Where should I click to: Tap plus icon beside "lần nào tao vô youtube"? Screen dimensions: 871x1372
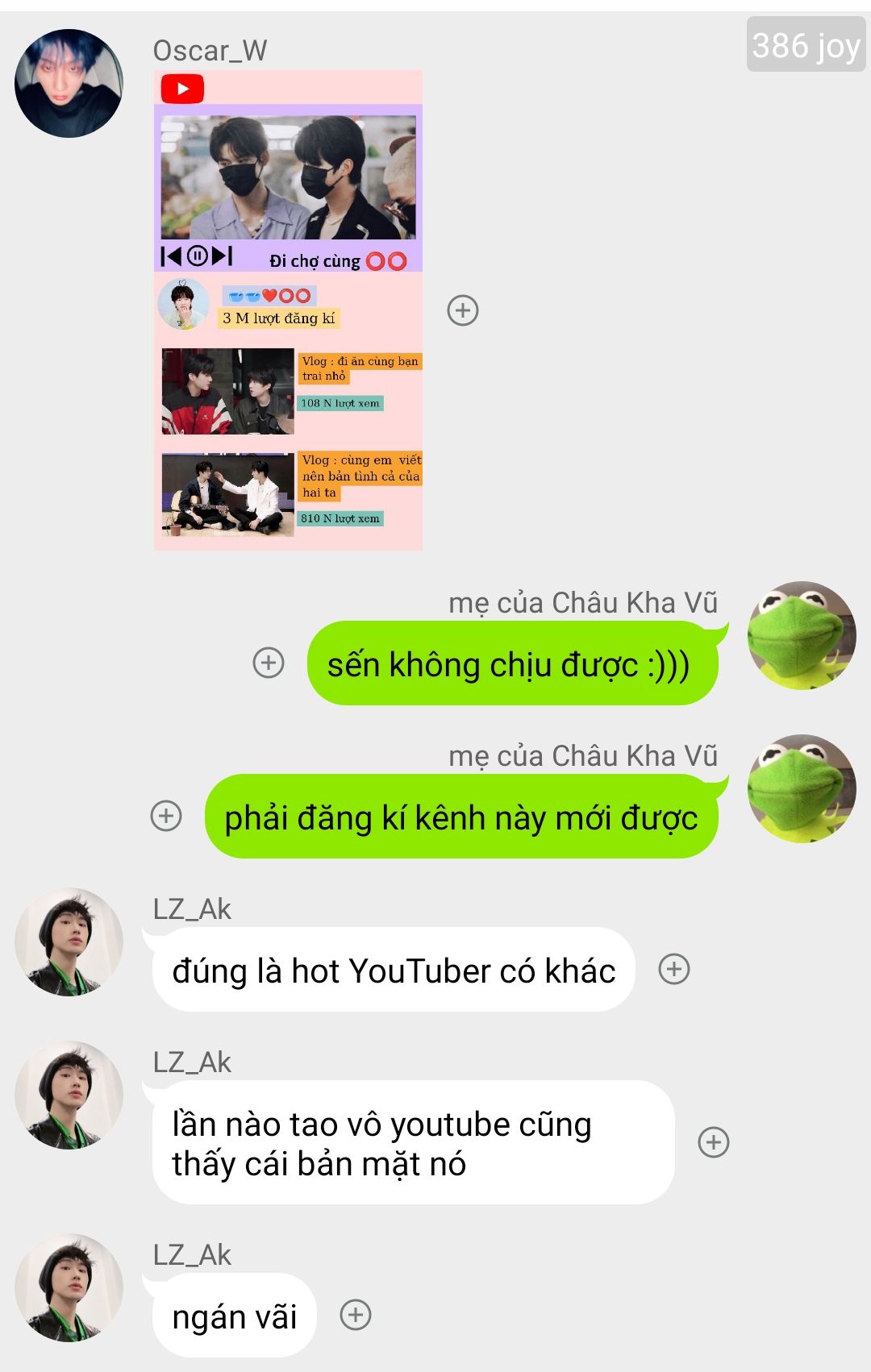[x=714, y=1142]
